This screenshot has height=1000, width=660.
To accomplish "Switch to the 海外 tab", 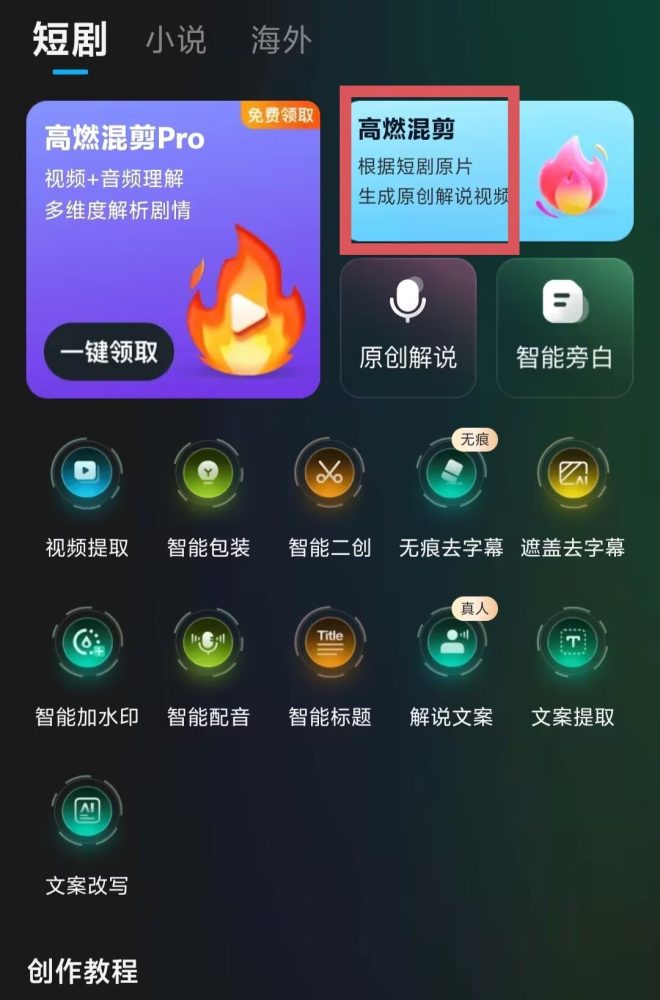I will click(x=281, y=40).
